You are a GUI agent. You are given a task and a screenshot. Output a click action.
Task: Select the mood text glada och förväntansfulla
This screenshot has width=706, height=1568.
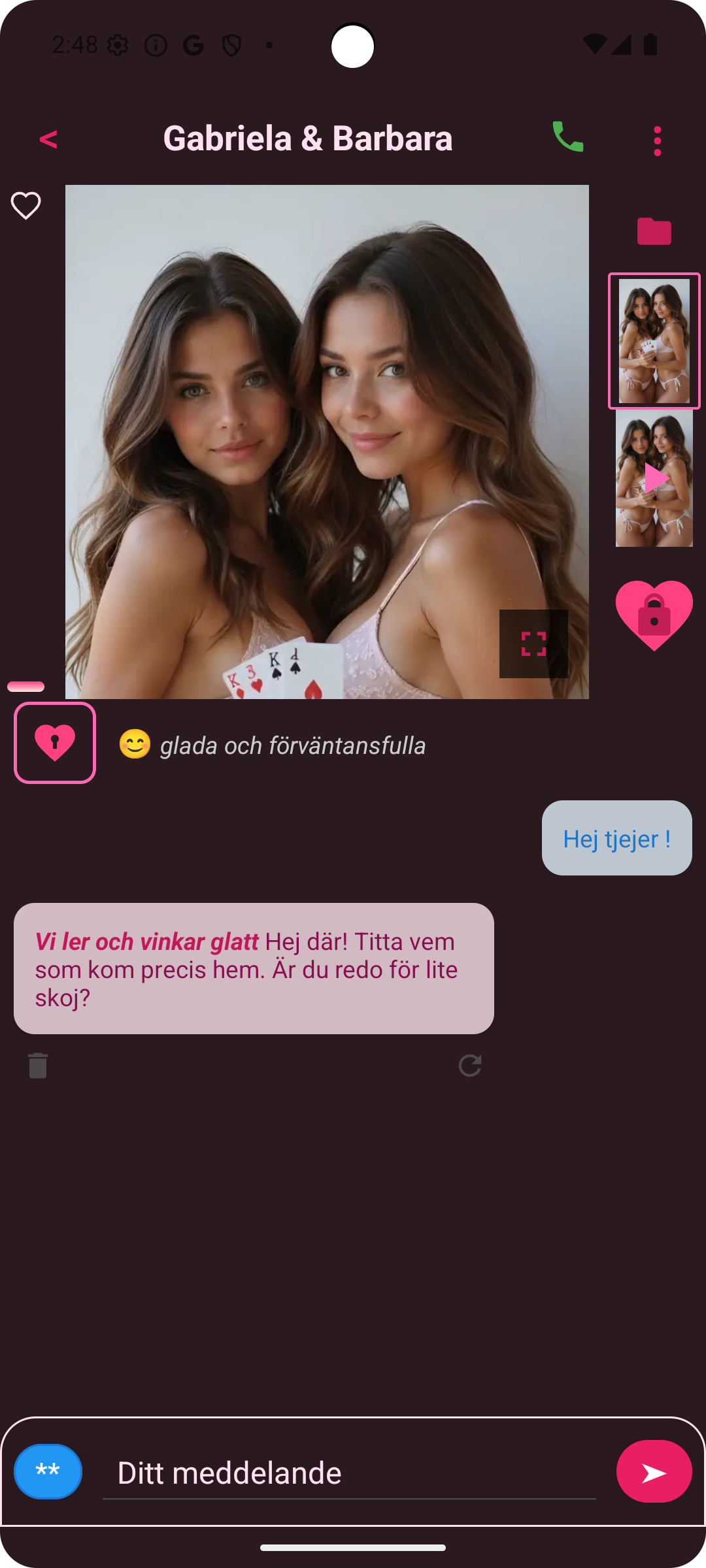(x=292, y=745)
